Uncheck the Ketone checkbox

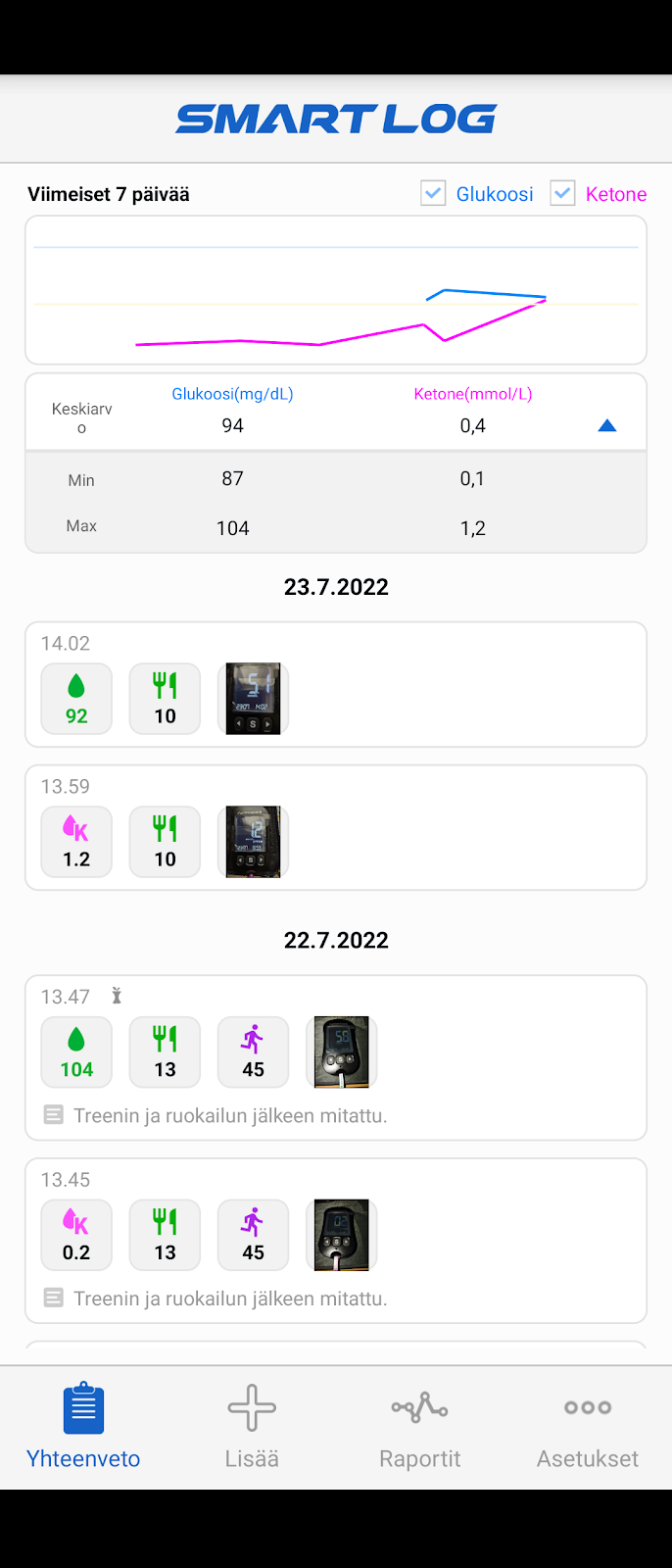click(x=562, y=193)
